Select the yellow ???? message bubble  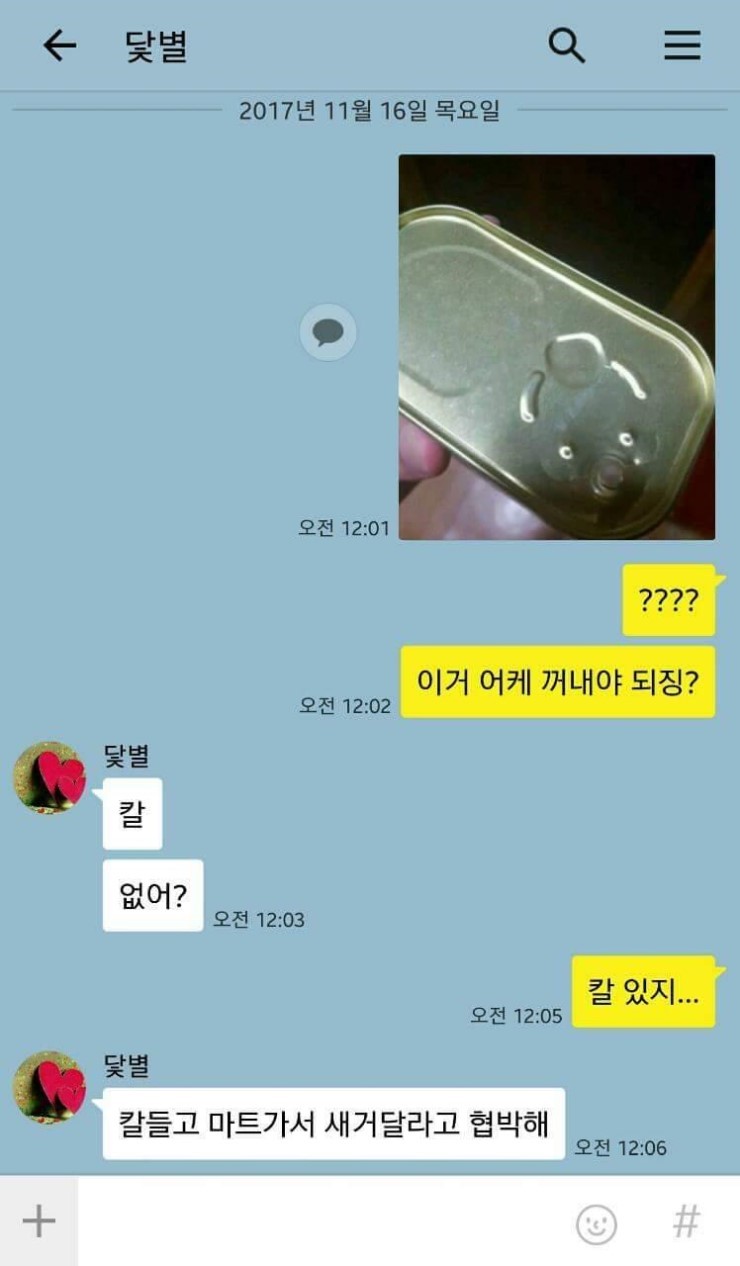click(668, 602)
